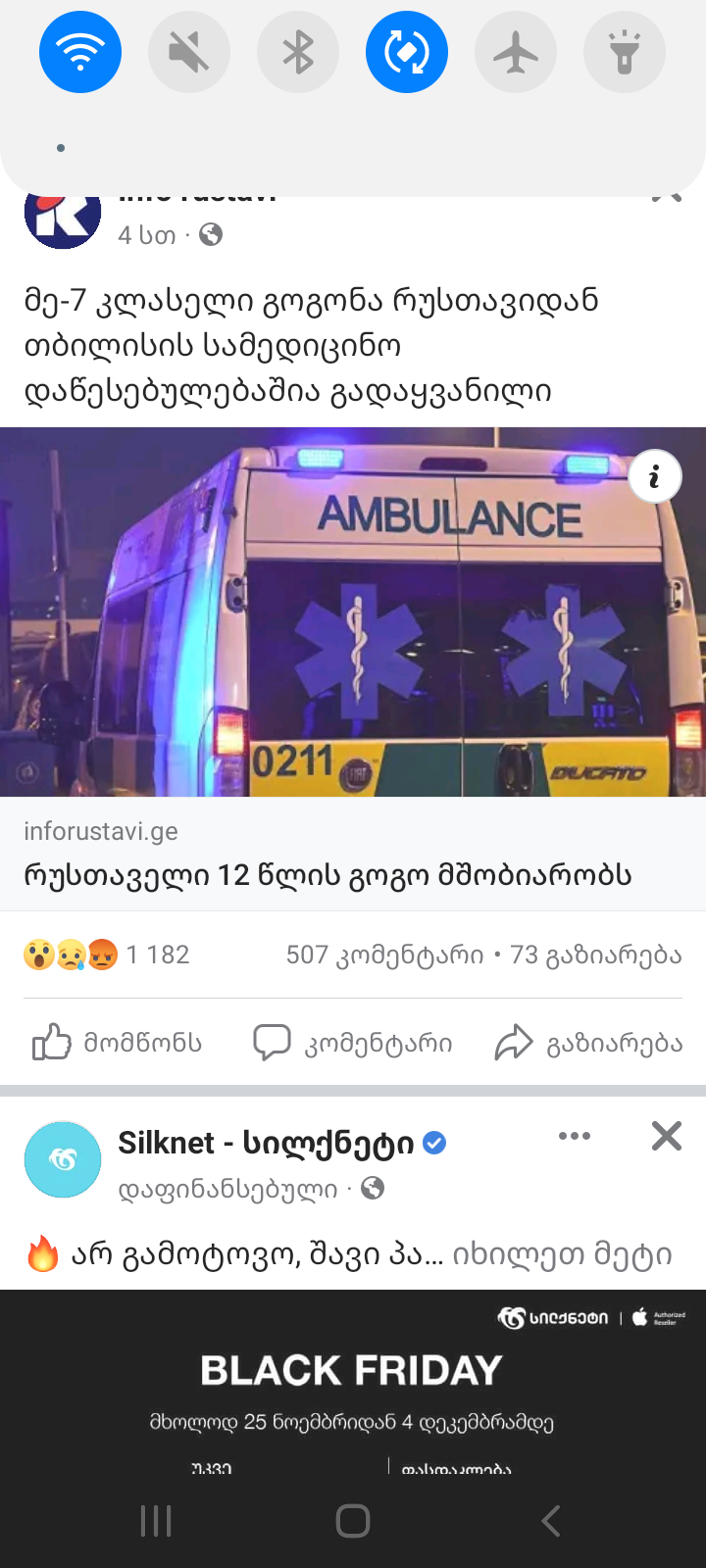The height and width of the screenshot is (1568, 706).
Task: Go back using the system navigation bar
Action: click(x=551, y=1521)
